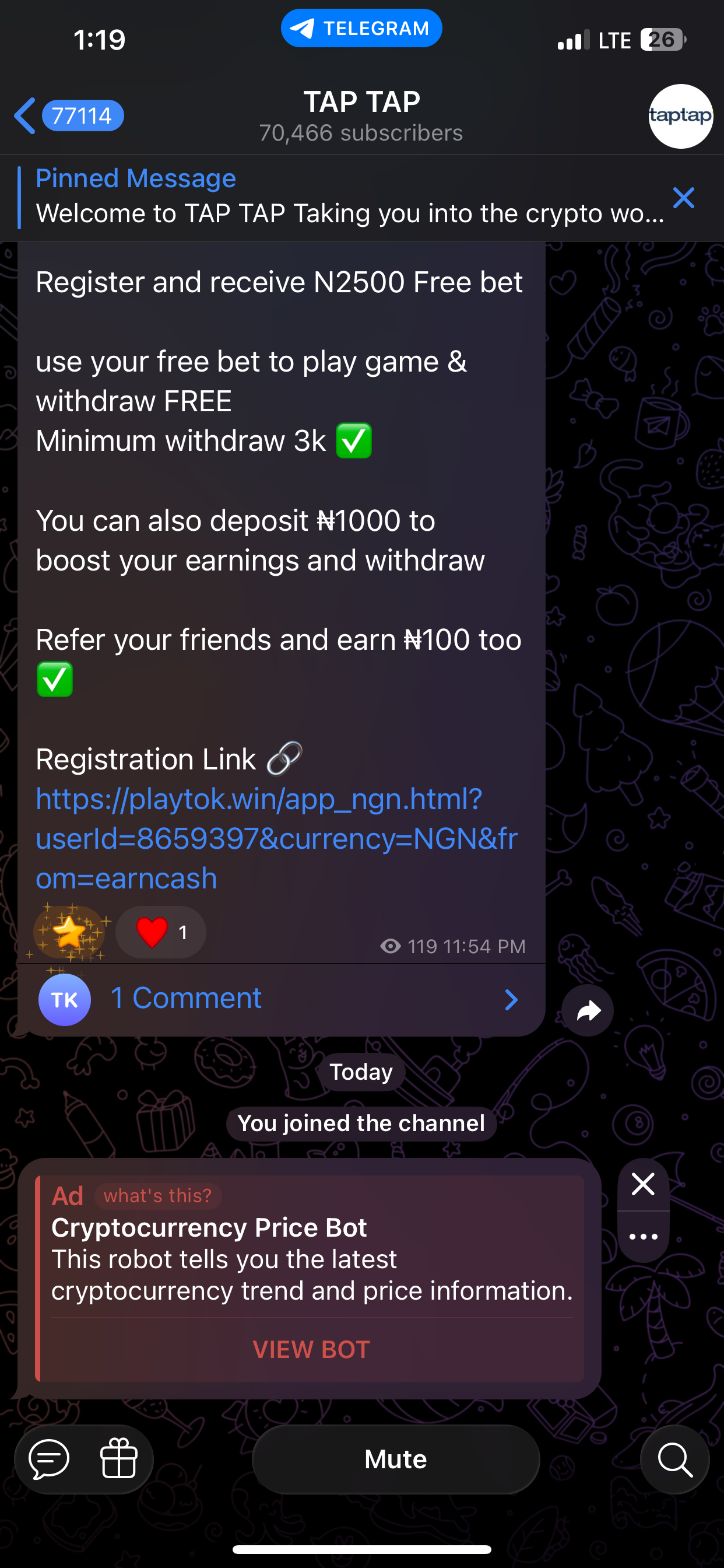Dismiss the pinned message bar
The width and height of the screenshot is (724, 1568).
[683, 198]
